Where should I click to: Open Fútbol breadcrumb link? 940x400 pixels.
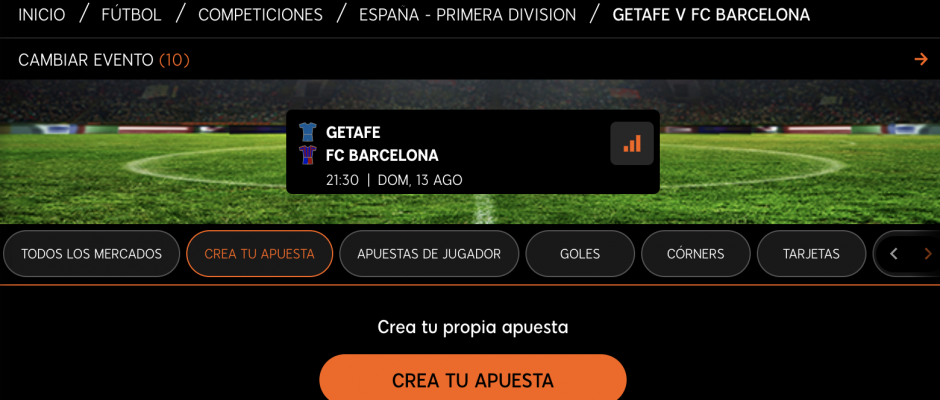[x=131, y=15]
